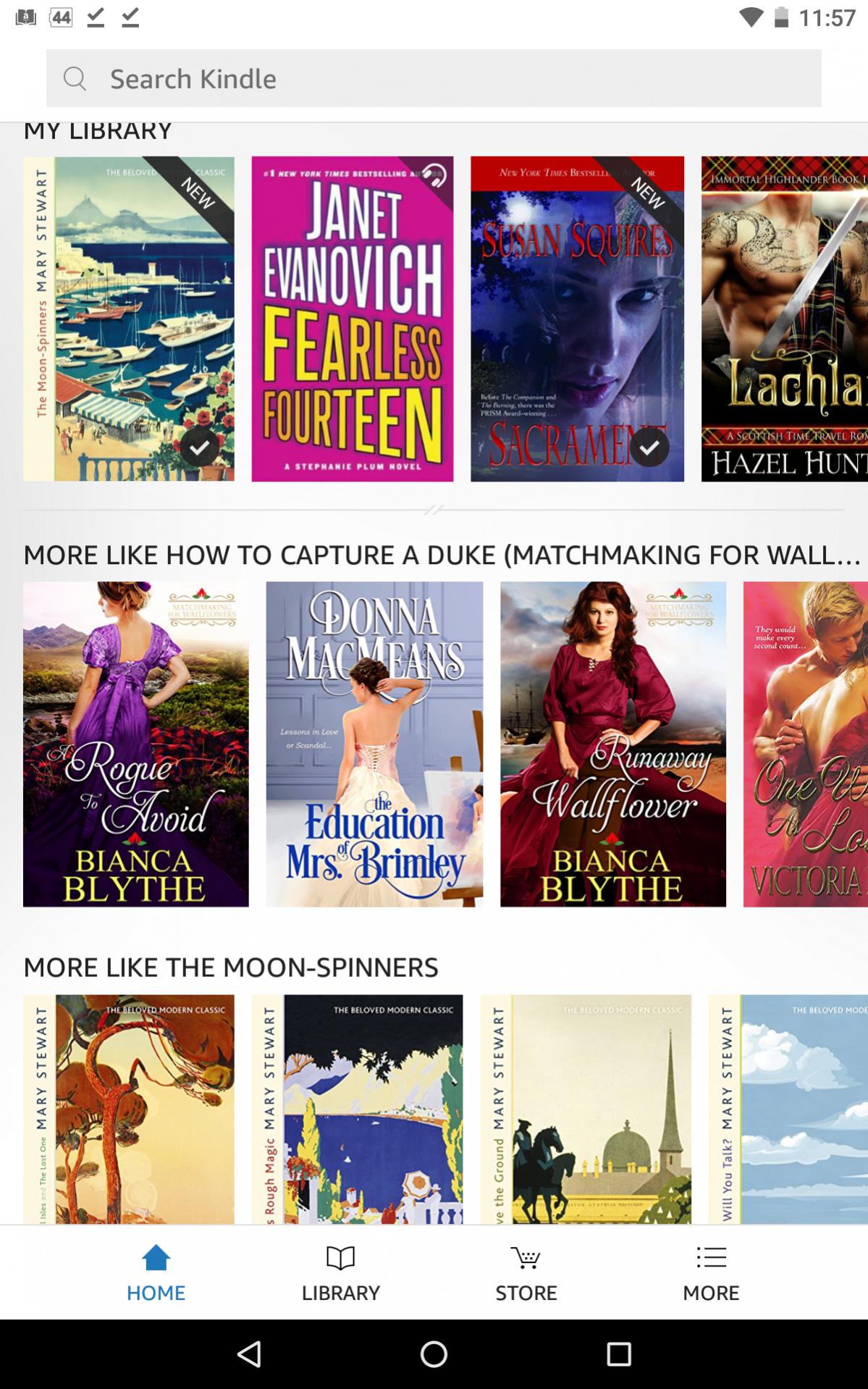The width and height of the screenshot is (868, 1389).
Task: Tap the system back button
Action: click(x=248, y=1354)
